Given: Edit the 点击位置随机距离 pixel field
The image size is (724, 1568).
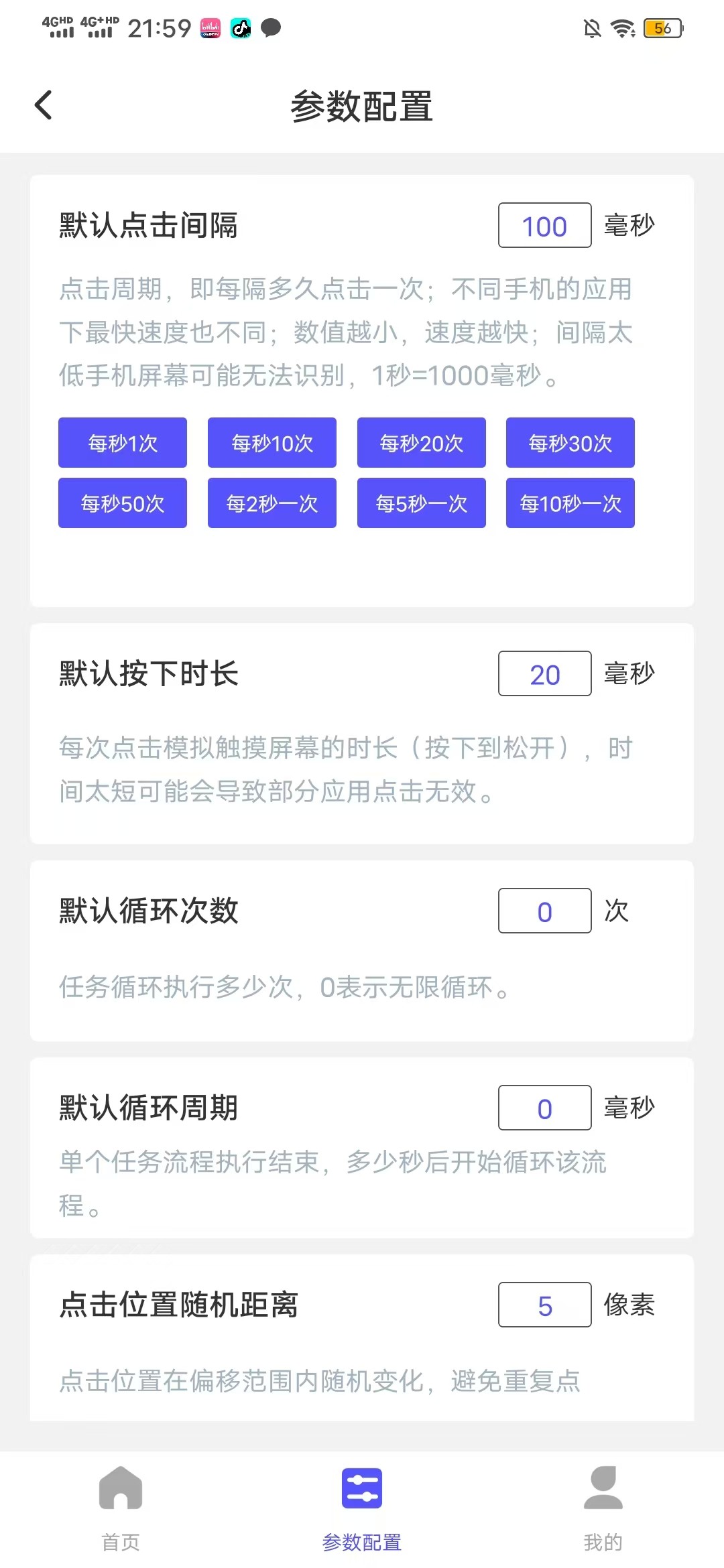Looking at the screenshot, I should 544,1305.
